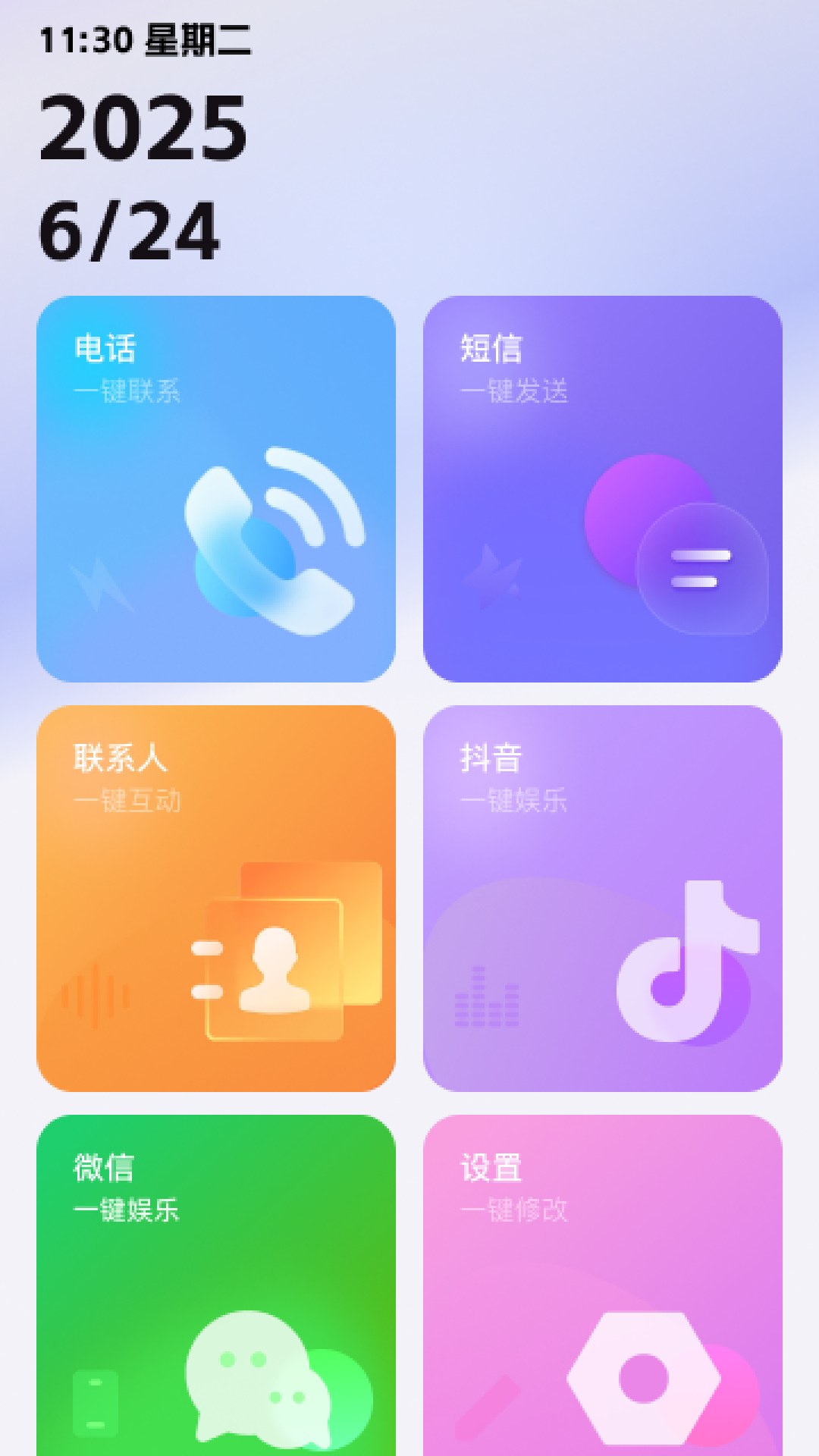Viewport: 819px width, 1456px height.
Task: Open the 电话 phone card
Action: tap(216, 489)
